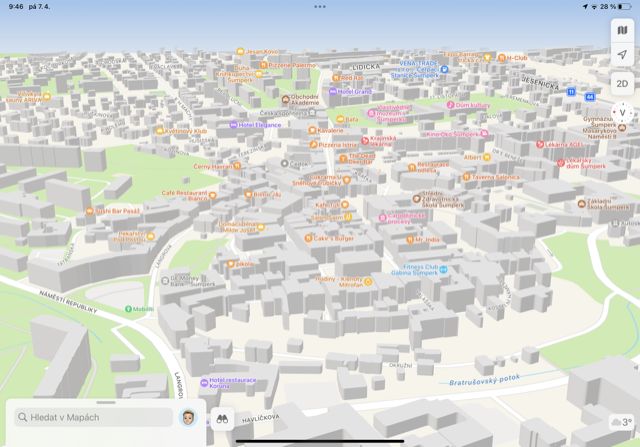
Task: Select the Café Restaurant di Bianco marker
Action: pyautogui.click(x=212, y=195)
